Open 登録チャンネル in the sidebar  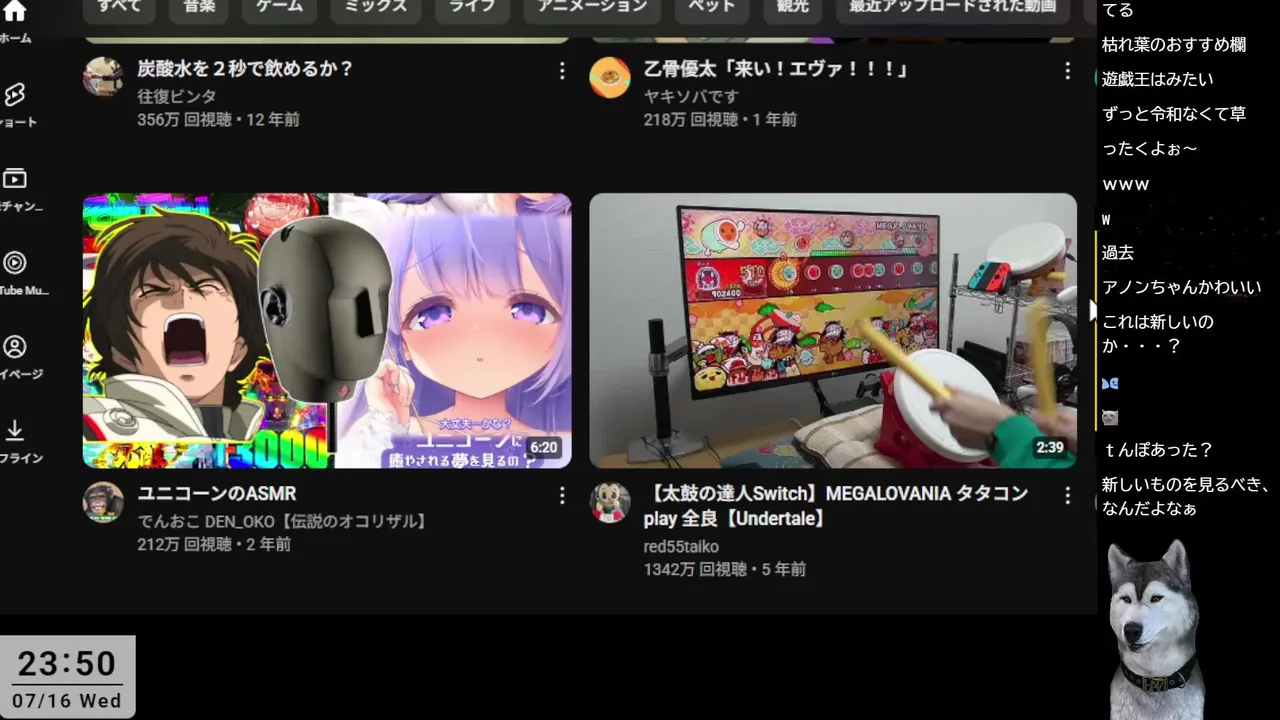coord(15,188)
